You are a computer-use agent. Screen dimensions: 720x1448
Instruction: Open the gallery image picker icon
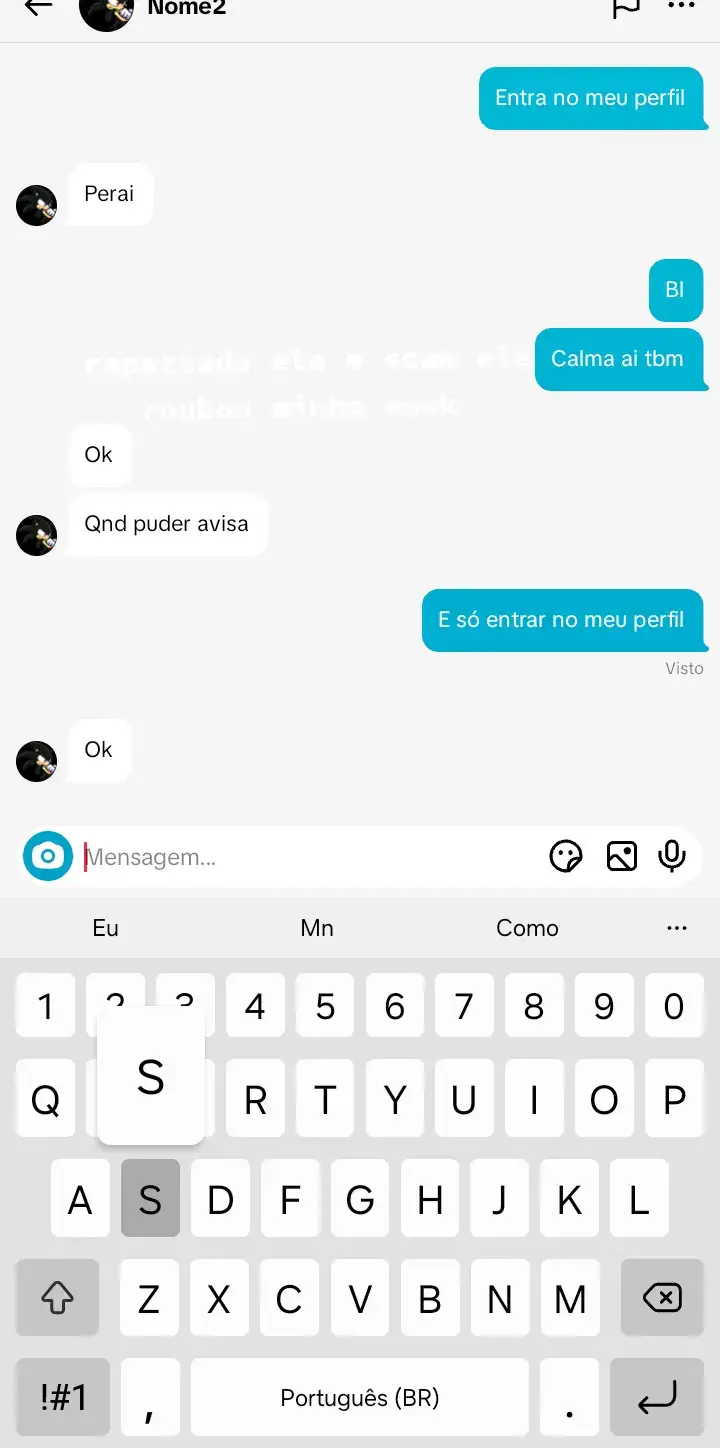click(x=622, y=856)
